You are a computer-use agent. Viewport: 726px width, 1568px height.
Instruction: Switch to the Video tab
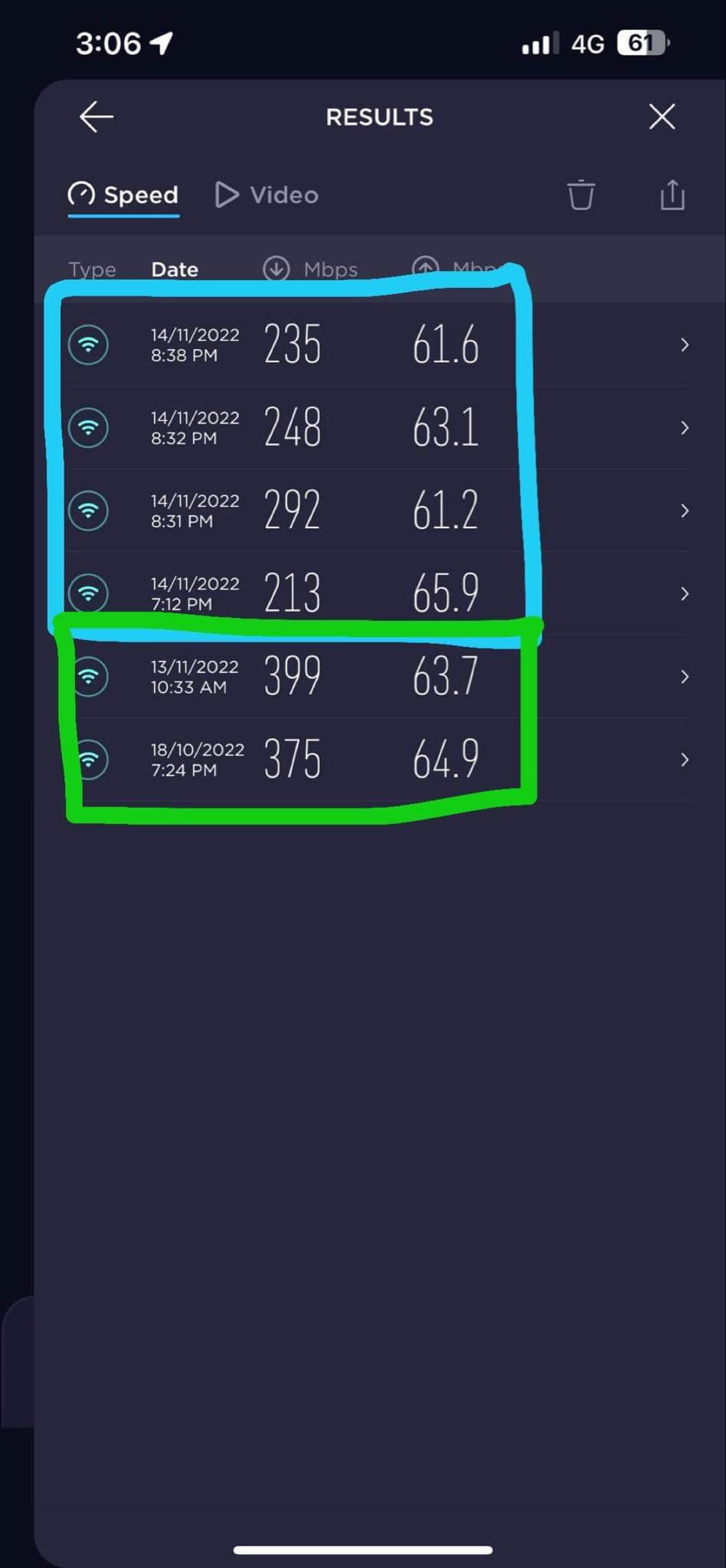point(267,195)
